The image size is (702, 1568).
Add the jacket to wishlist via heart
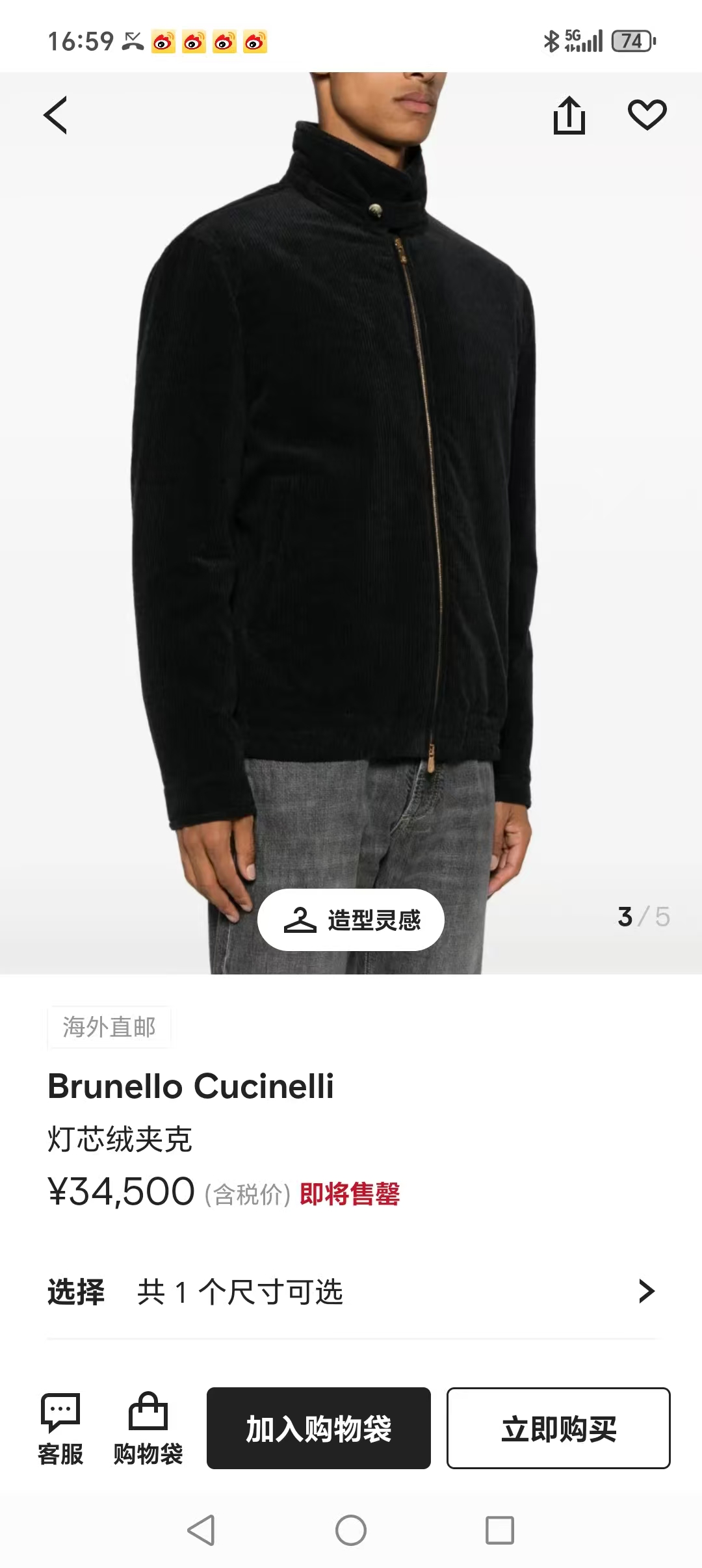pos(647,115)
